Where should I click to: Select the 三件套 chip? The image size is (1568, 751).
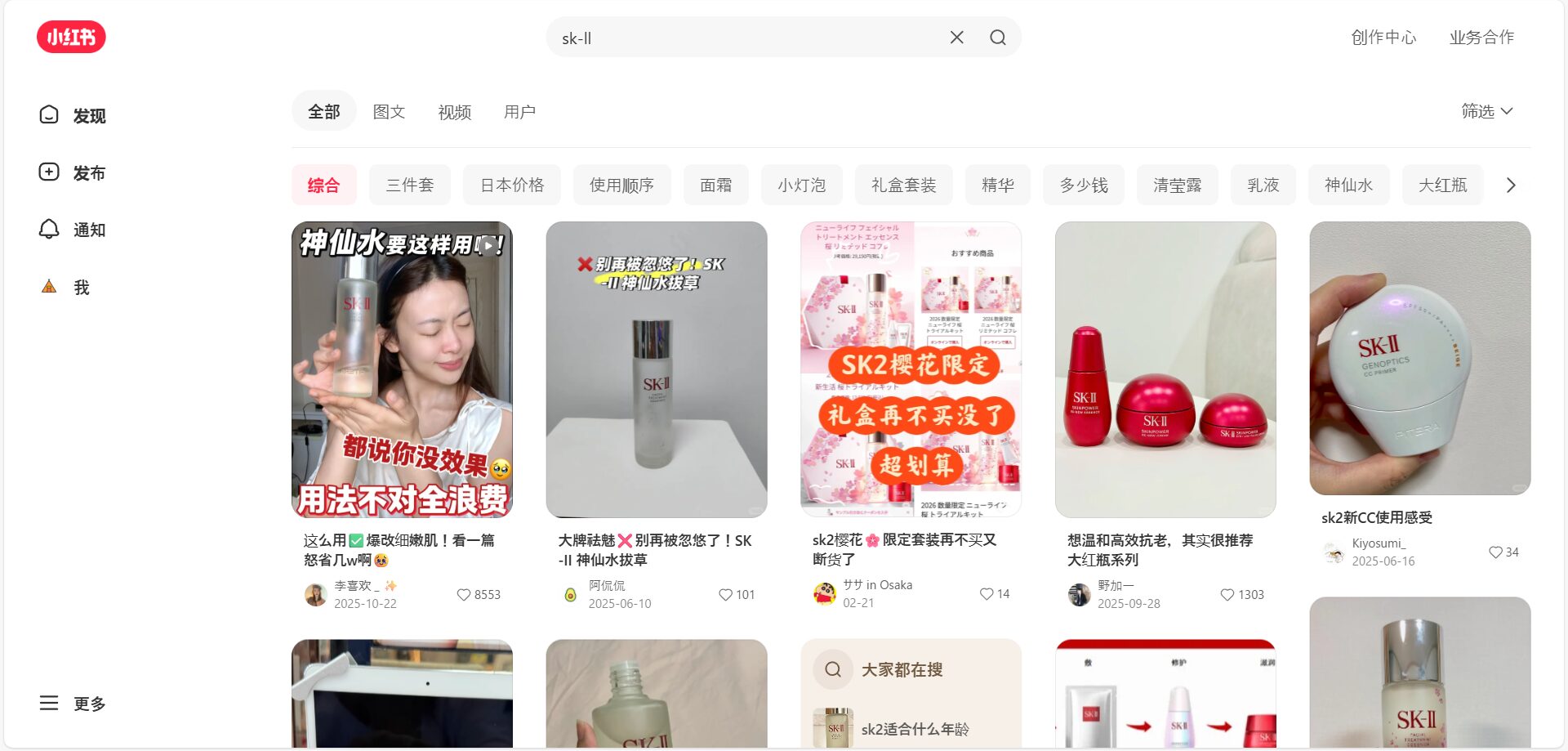tap(409, 185)
